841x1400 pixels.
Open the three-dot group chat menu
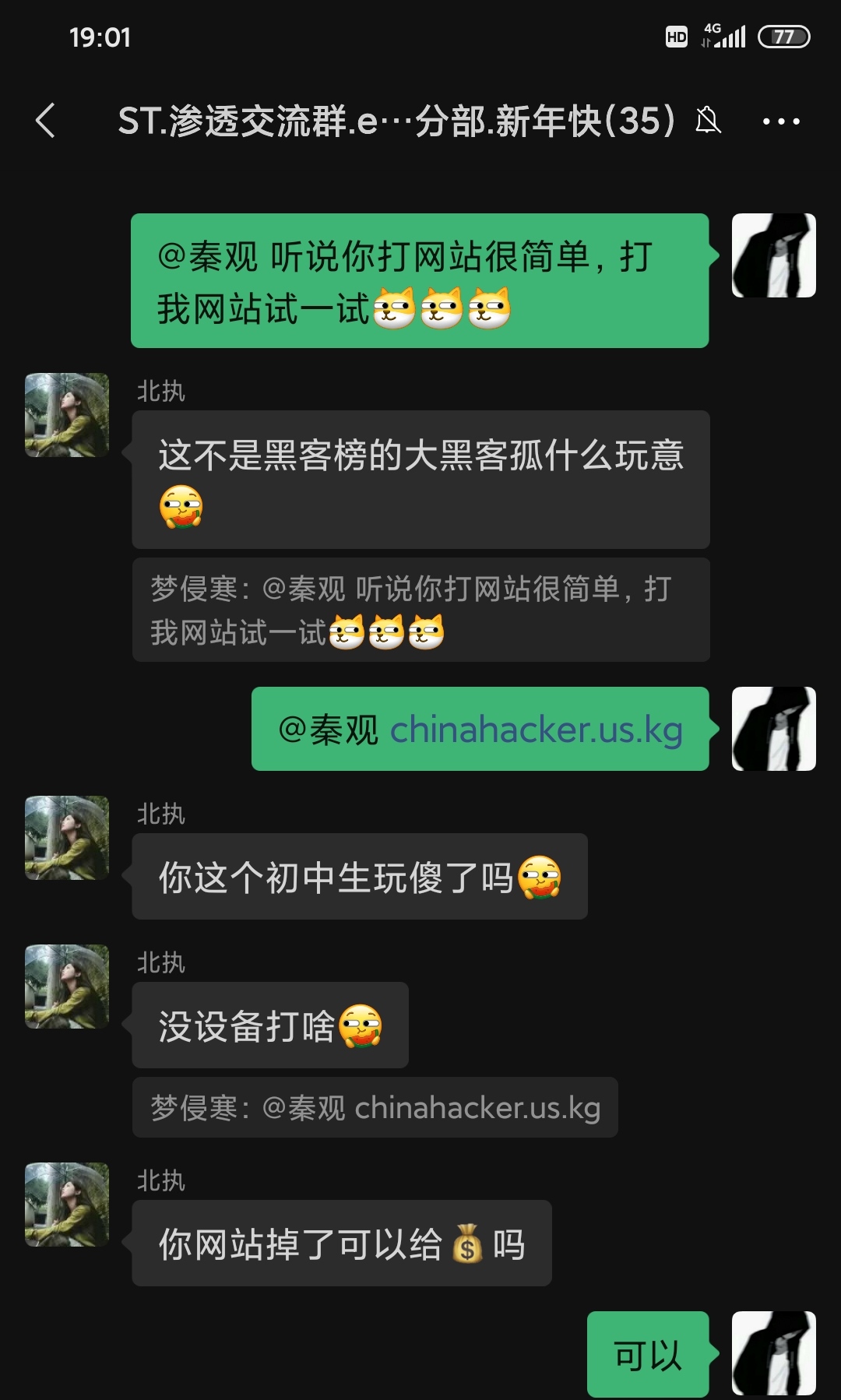click(780, 121)
